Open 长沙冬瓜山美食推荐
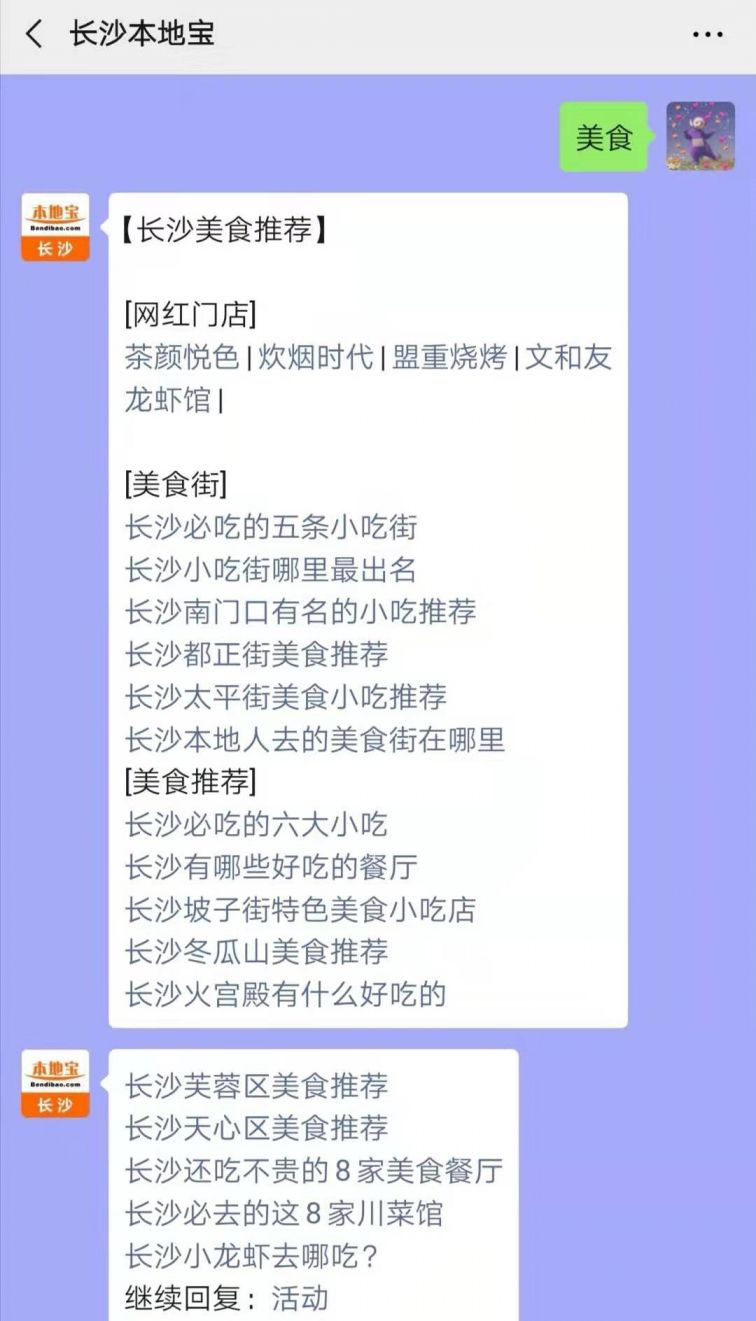Screen dimensions: 756x1321 [256, 952]
